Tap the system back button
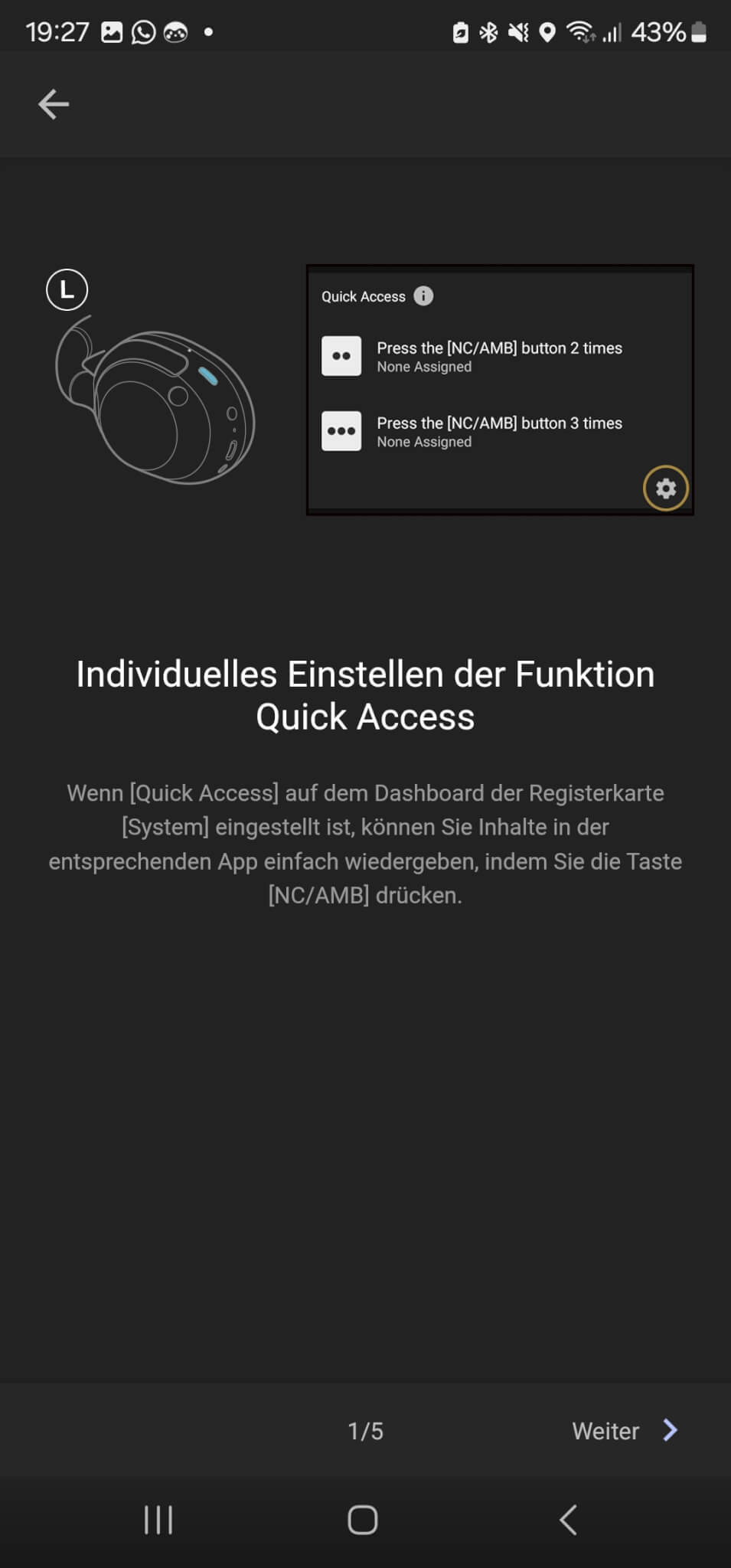Image resolution: width=731 pixels, height=1568 pixels. click(x=568, y=1520)
